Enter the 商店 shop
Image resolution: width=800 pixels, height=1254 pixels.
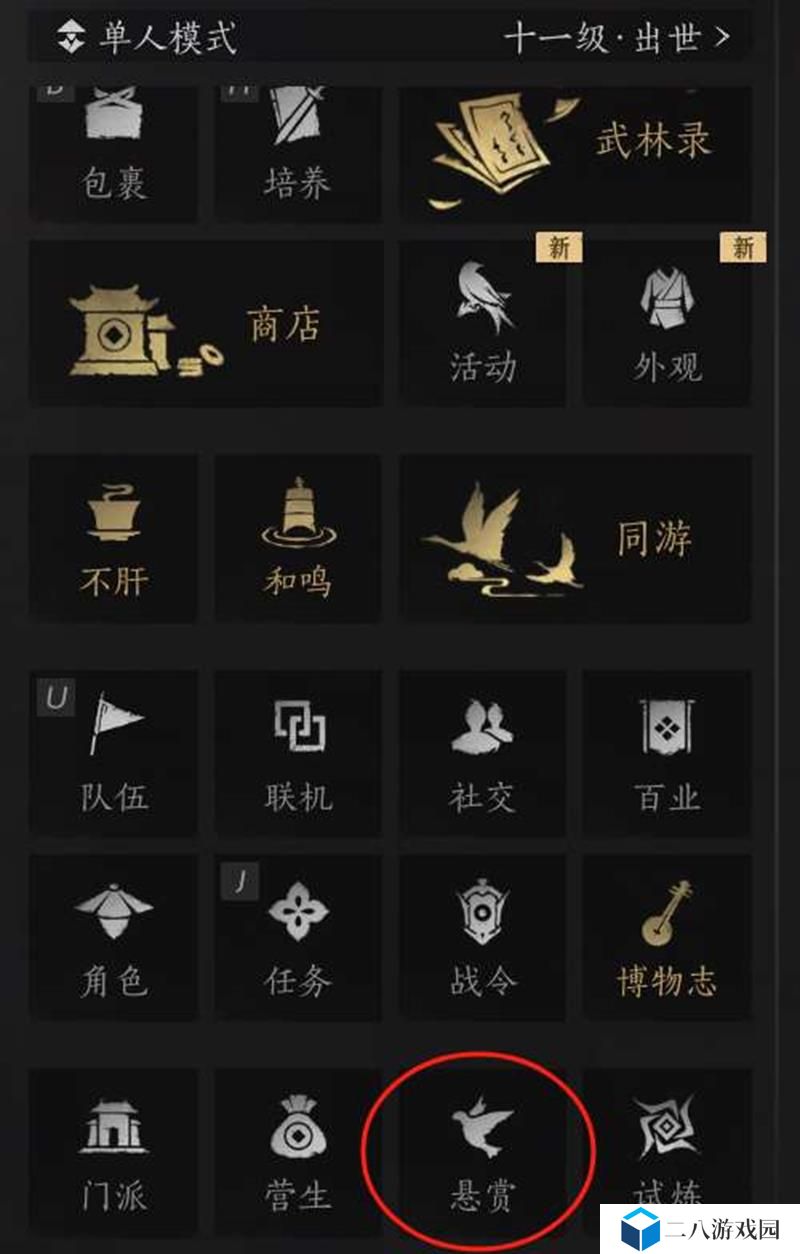pos(205,324)
